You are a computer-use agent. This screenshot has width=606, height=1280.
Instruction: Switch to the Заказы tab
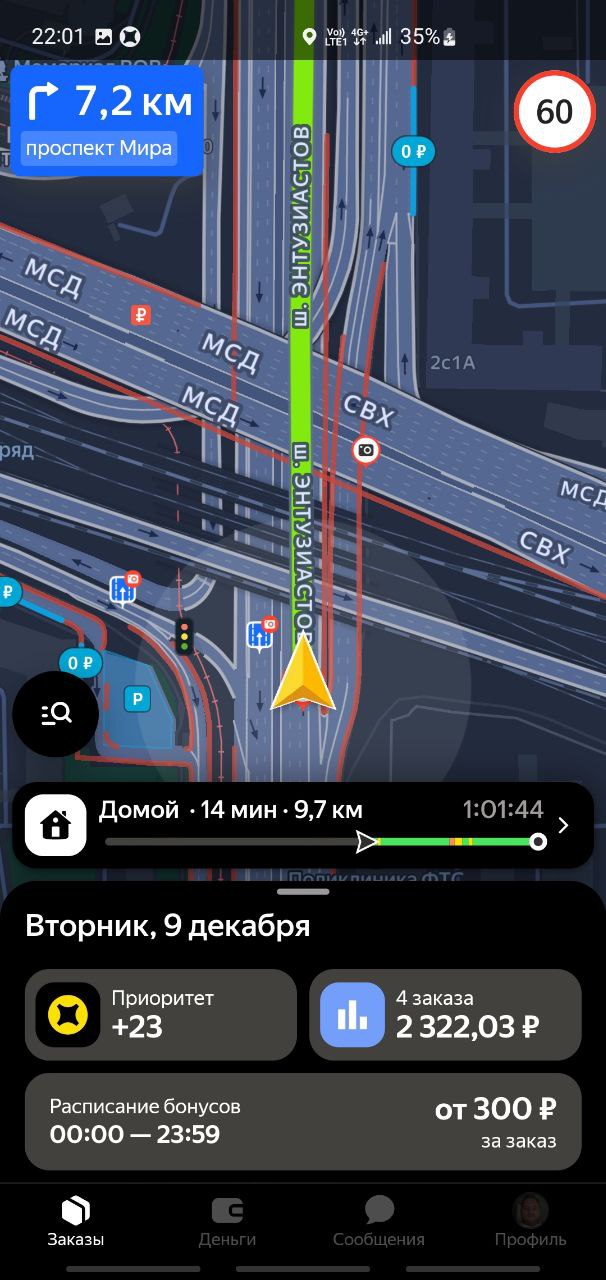click(76, 1222)
